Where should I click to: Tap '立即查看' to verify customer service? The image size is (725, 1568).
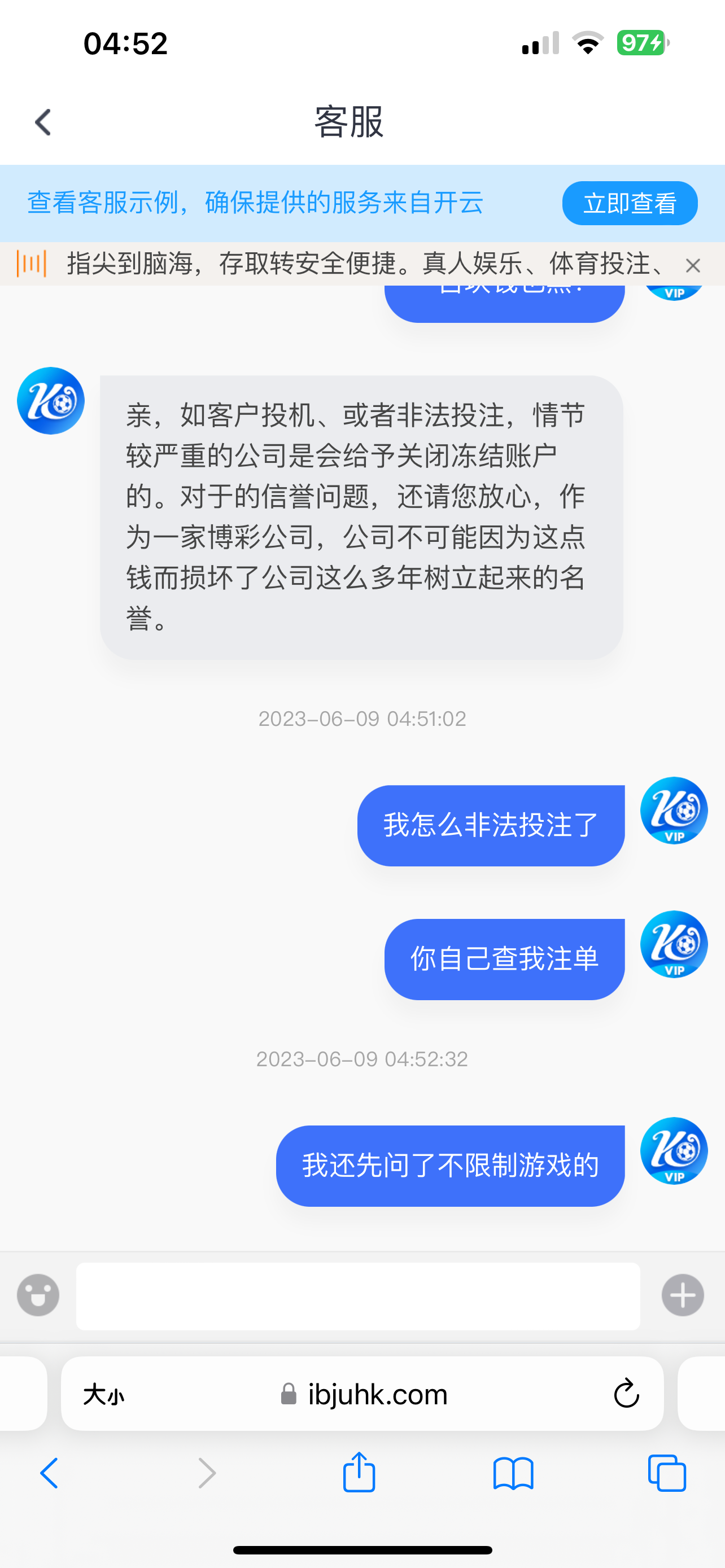coord(630,203)
